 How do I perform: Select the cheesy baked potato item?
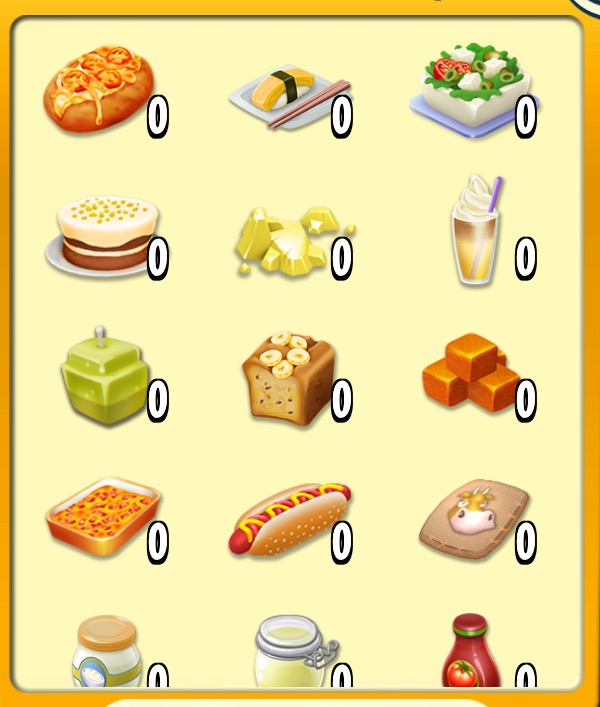(x=99, y=89)
